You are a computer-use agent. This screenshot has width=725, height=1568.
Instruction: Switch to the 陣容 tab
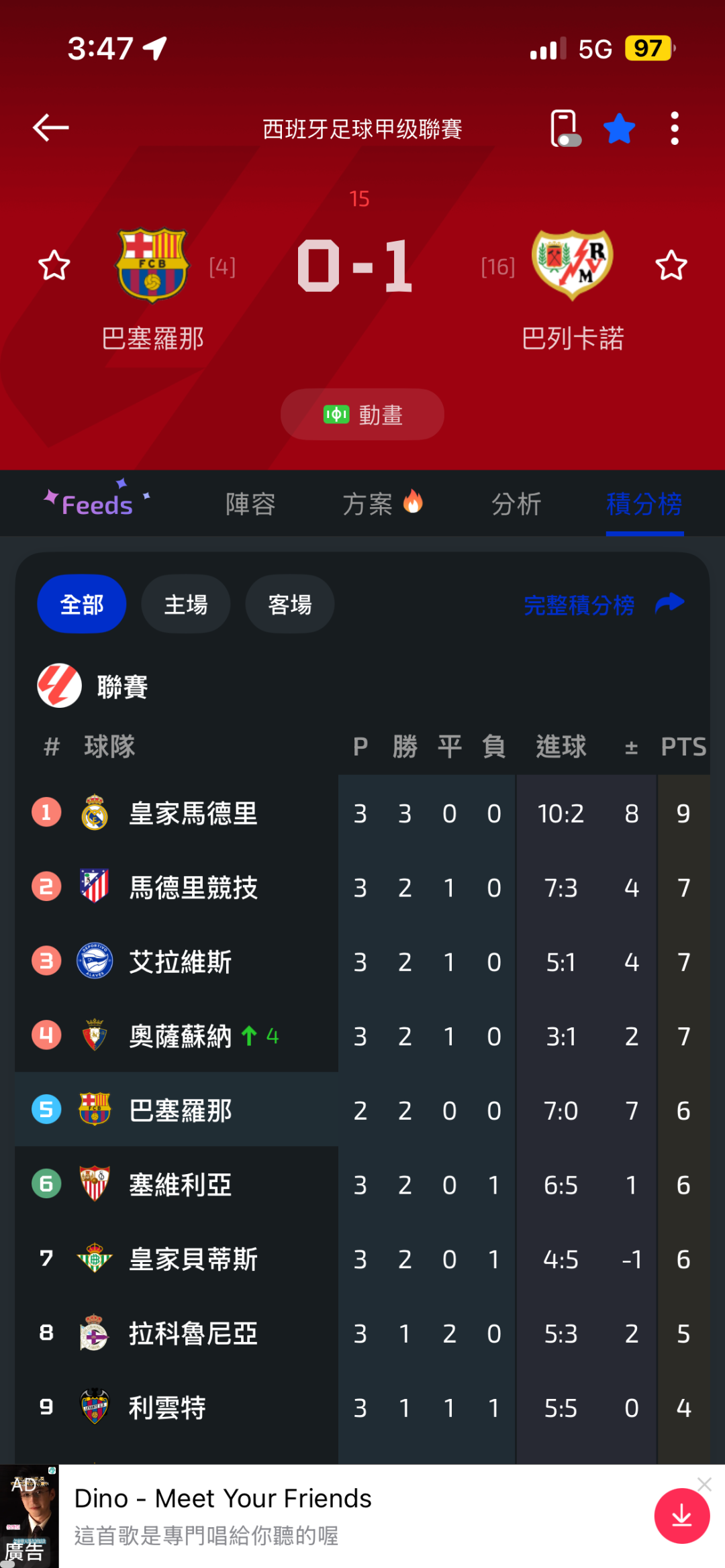pyautogui.click(x=250, y=504)
